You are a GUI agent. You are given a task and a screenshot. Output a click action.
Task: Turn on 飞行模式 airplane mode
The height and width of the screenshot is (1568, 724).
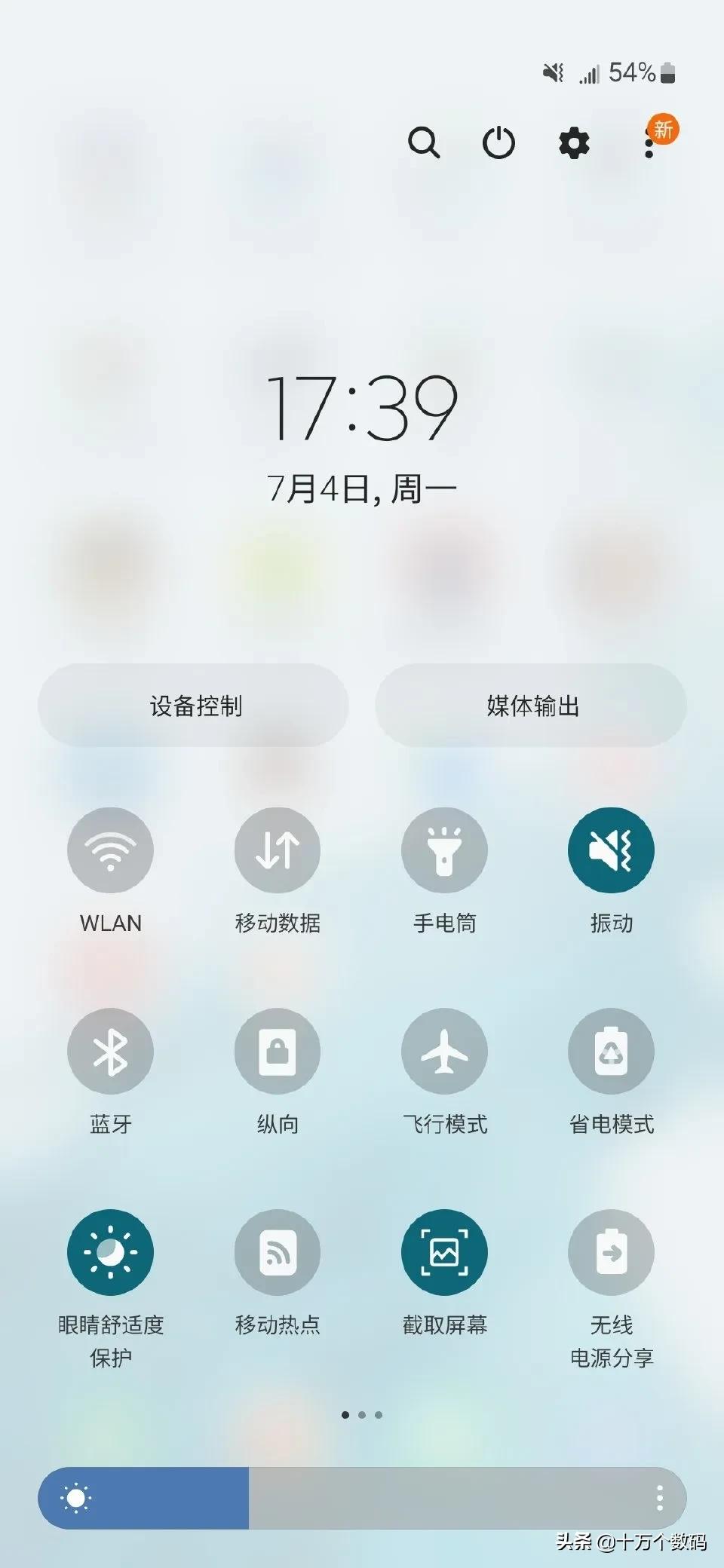pos(444,1050)
